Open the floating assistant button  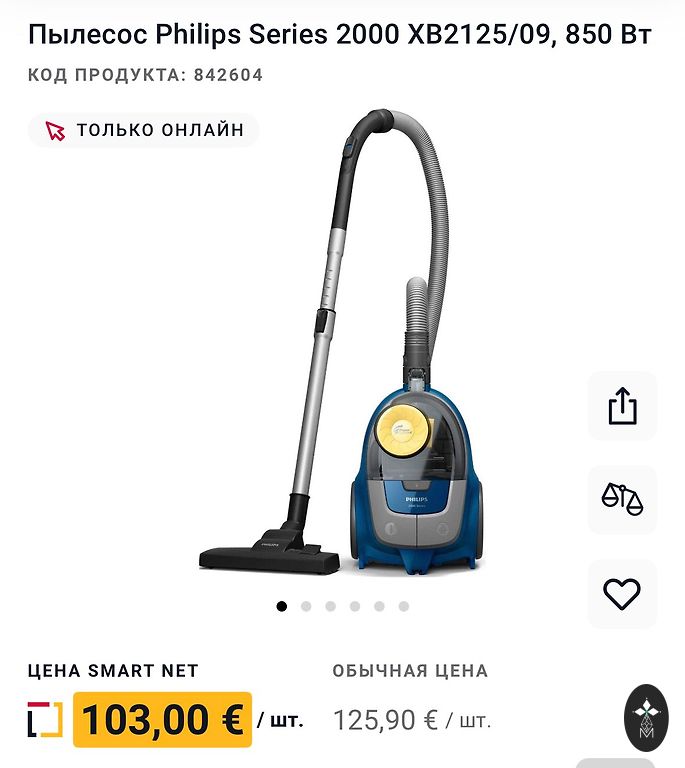click(x=645, y=717)
